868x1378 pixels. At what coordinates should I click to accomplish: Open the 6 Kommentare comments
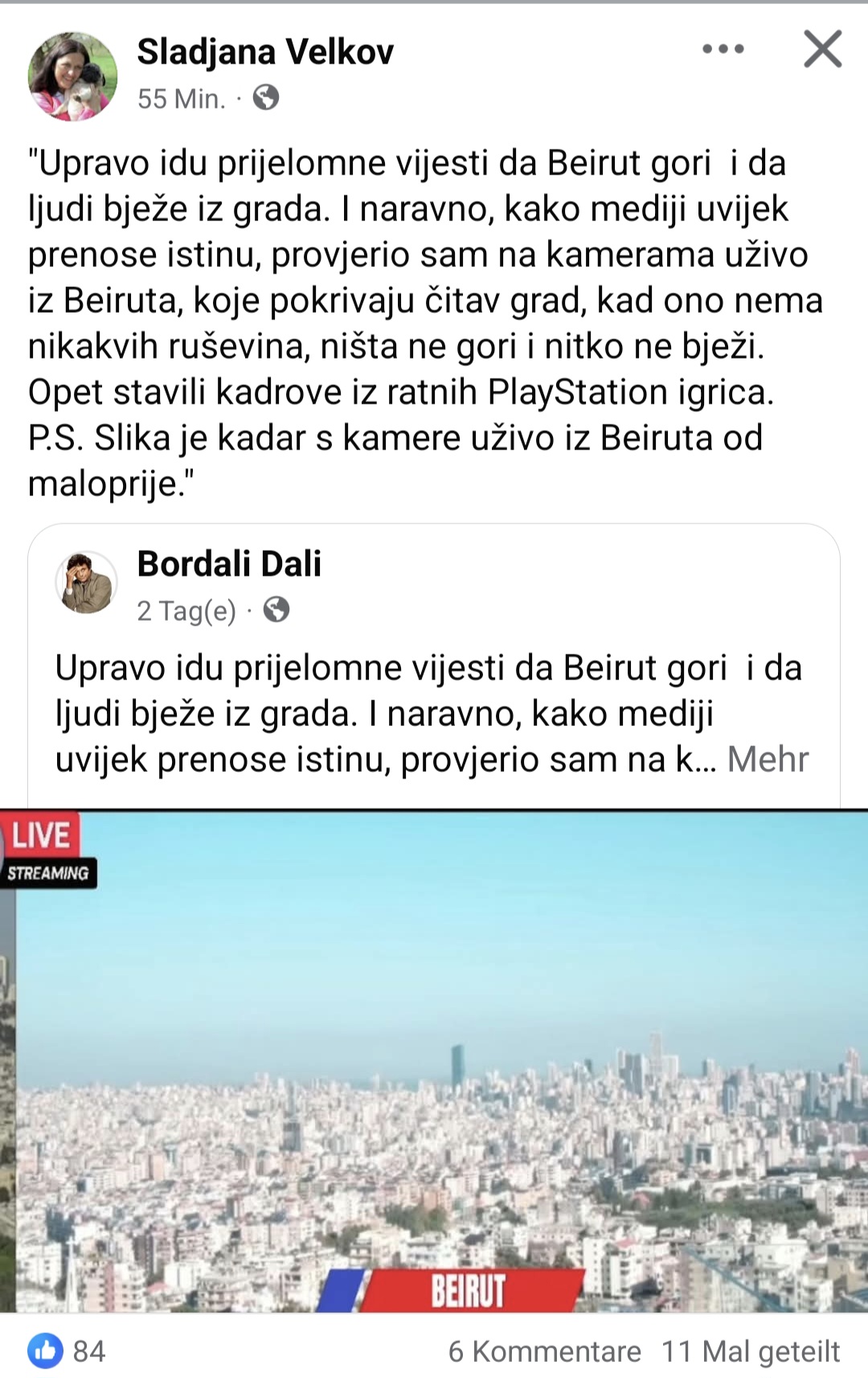[x=544, y=1352]
